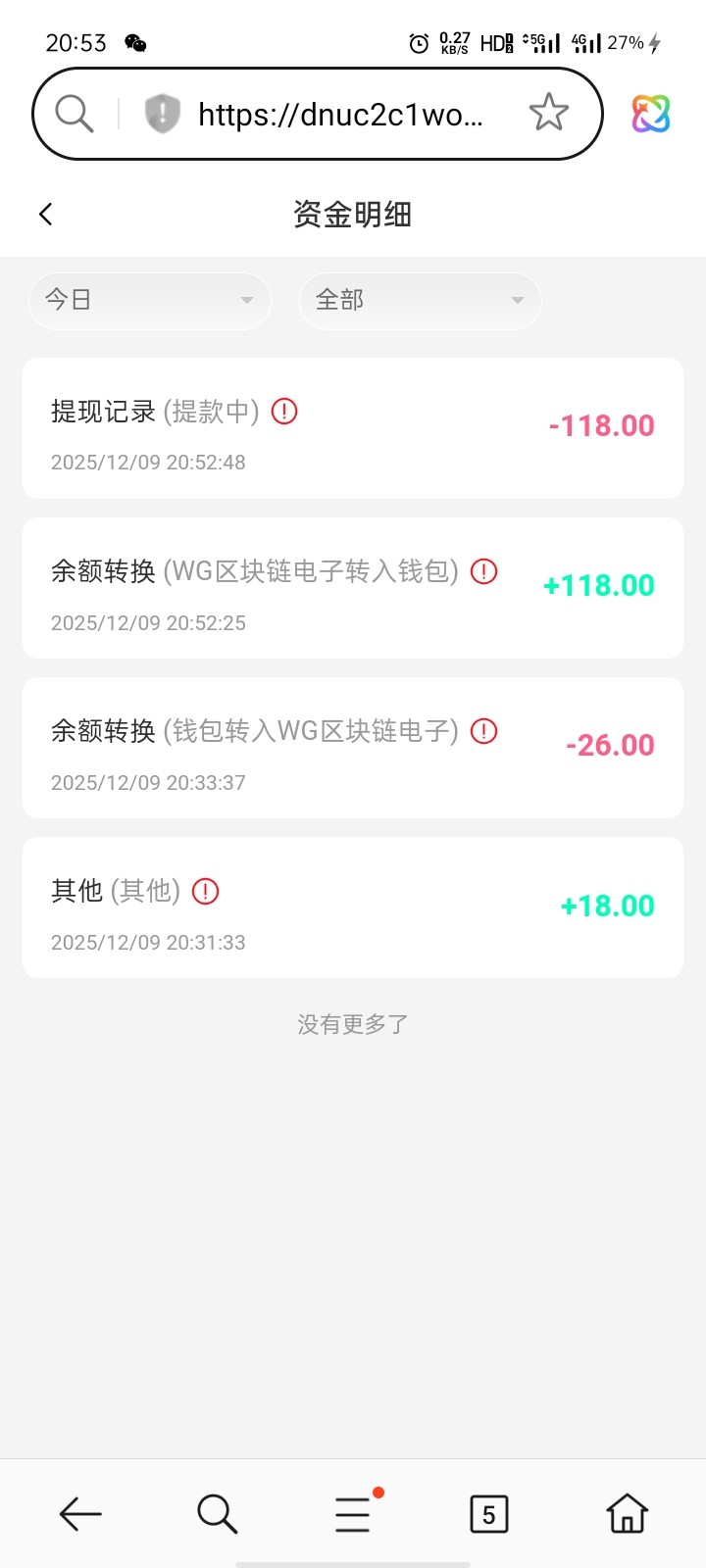Open browser tabs via the "5" tab counter icon
The width and height of the screenshot is (706, 1568).
[488, 1513]
